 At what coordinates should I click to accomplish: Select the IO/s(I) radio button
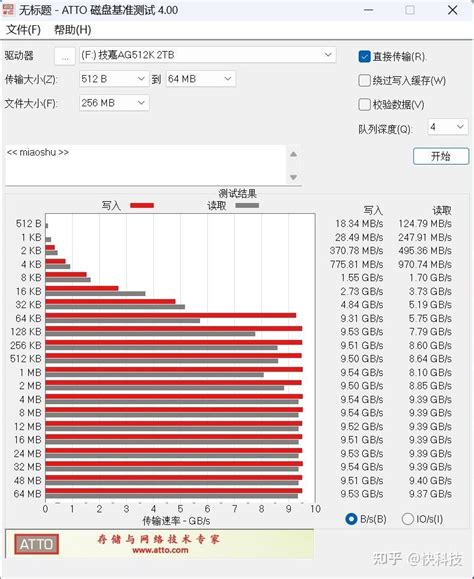pyautogui.click(x=408, y=519)
